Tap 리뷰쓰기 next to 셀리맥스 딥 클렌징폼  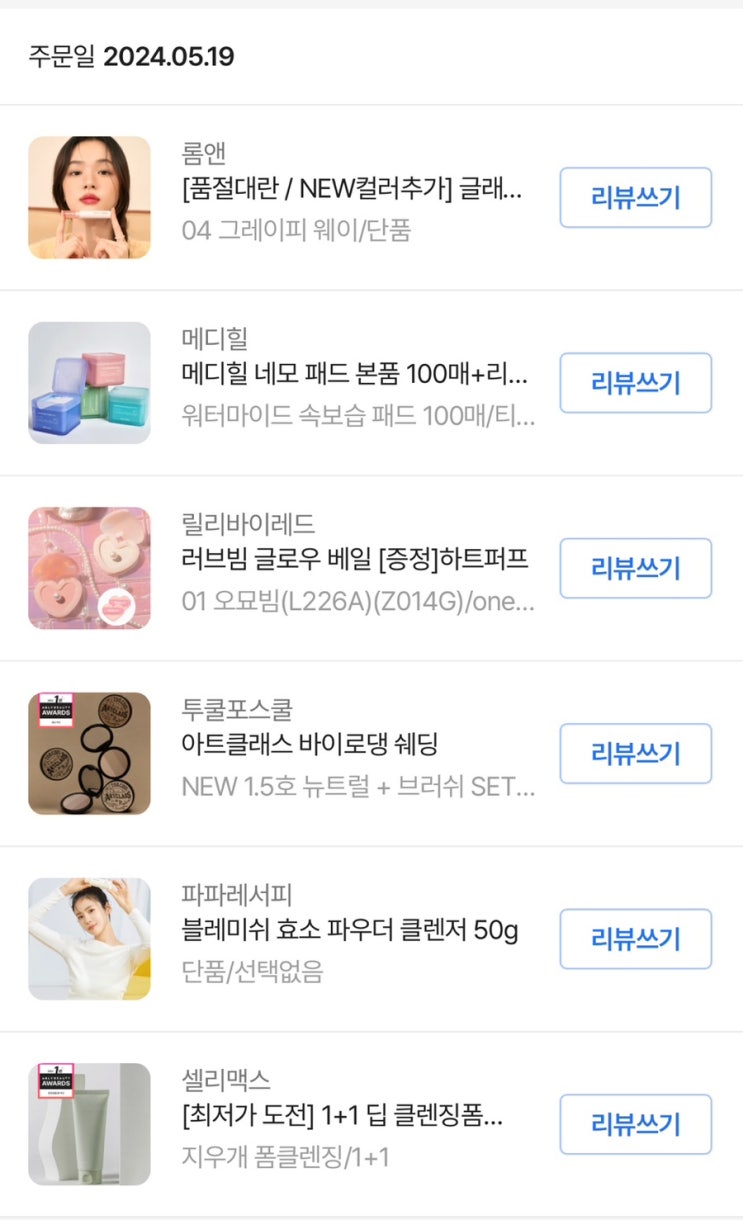[635, 1124]
